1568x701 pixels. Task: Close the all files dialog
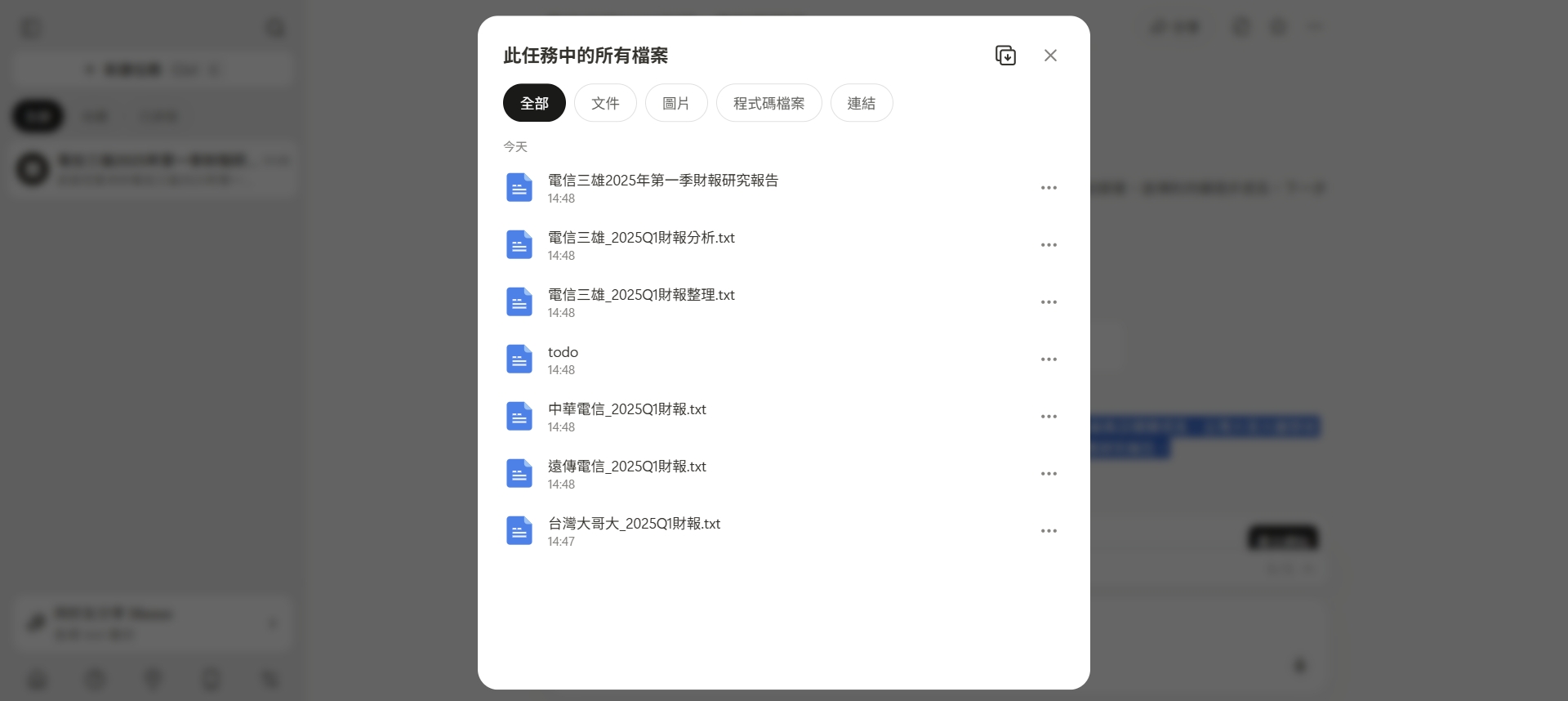click(x=1050, y=56)
